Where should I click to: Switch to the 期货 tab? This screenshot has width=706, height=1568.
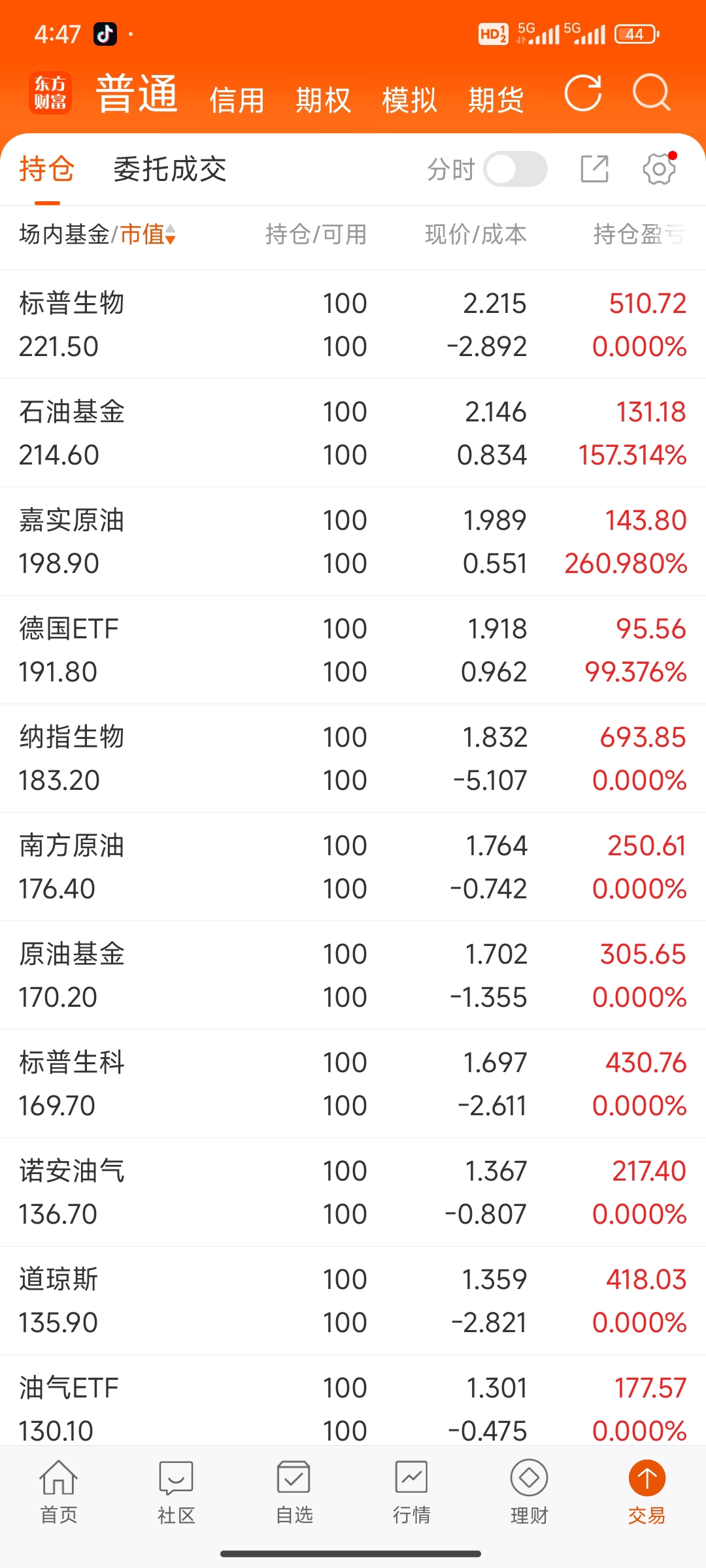click(x=496, y=101)
